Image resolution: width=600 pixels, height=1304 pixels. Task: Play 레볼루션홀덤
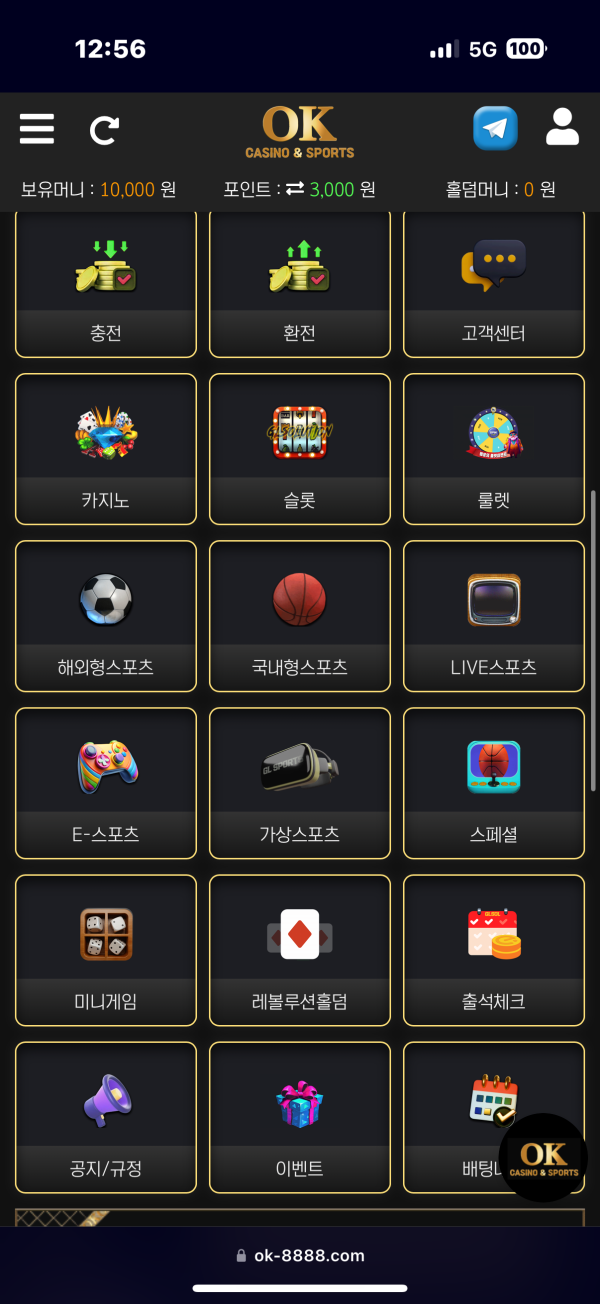(299, 950)
